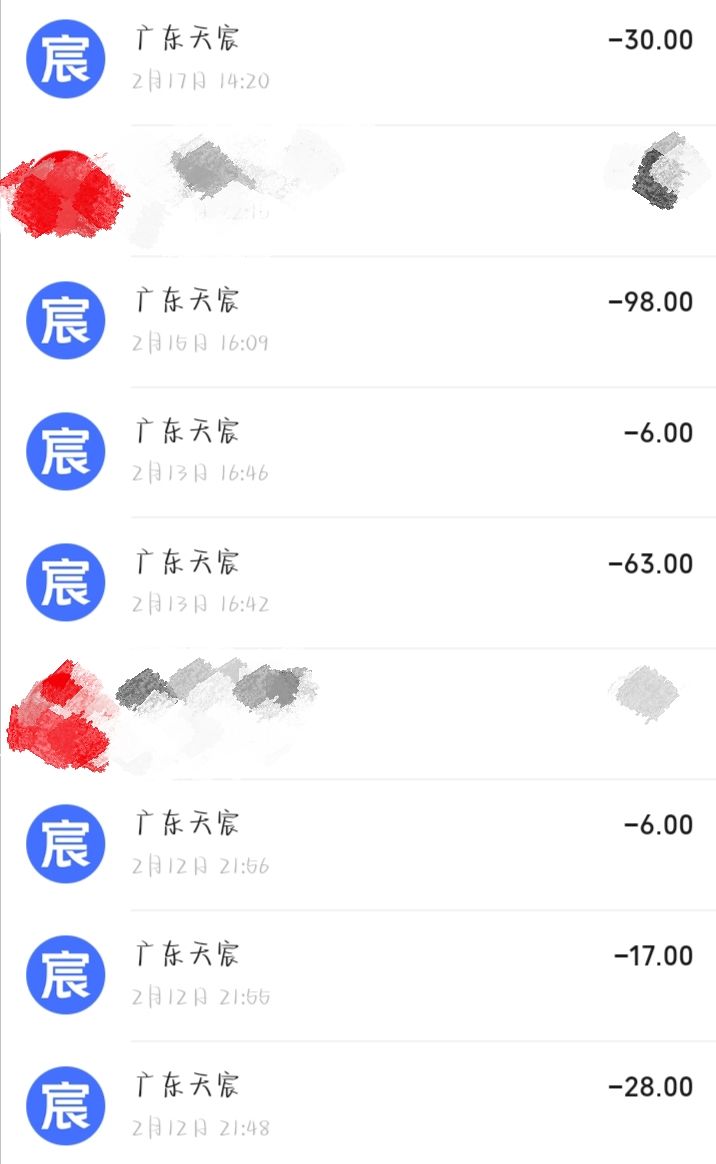
Task: Open the -6.00 transaction at 2月12日 21:56
Action: pyautogui.click(x=358, y=844)
